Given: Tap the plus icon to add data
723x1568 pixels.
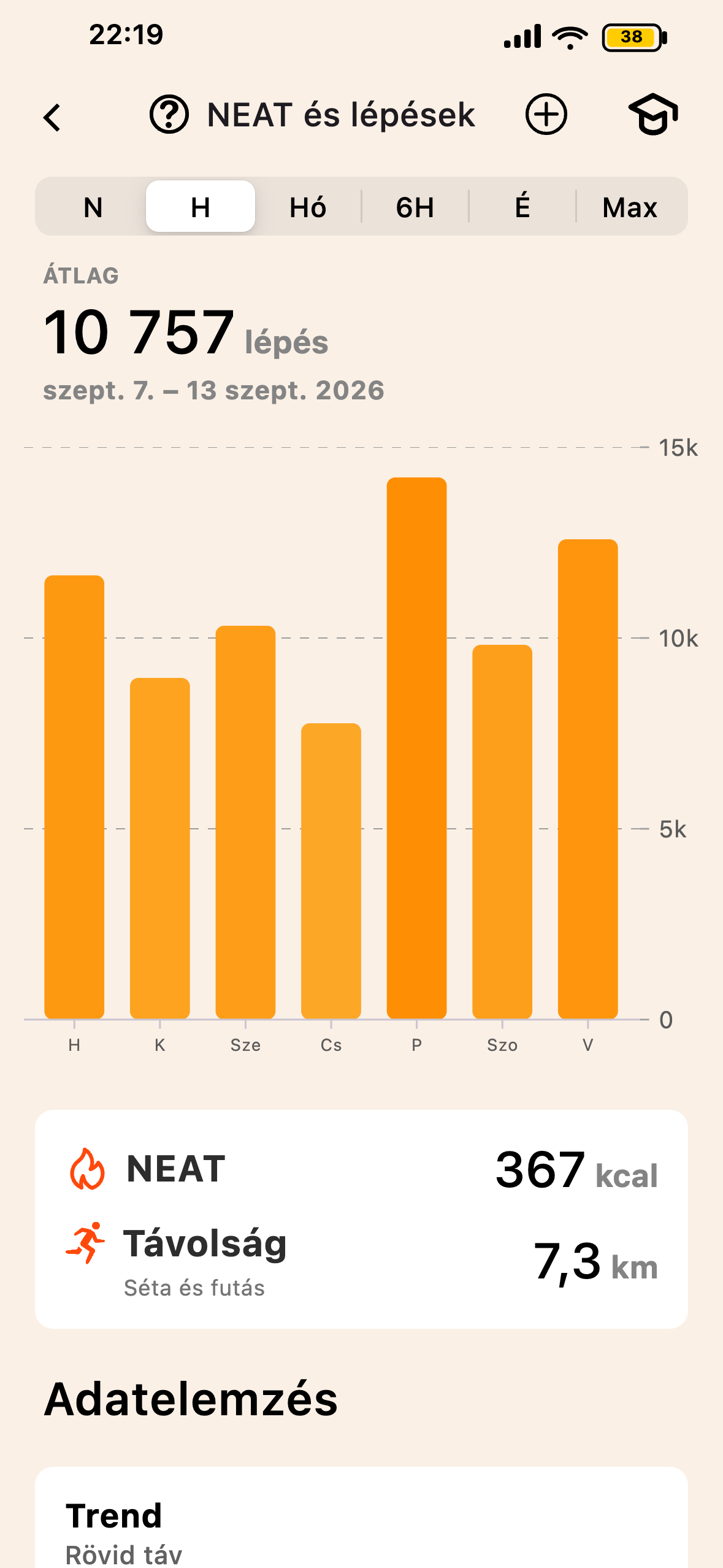Looking at the screenshot, I should pos(546,115).
